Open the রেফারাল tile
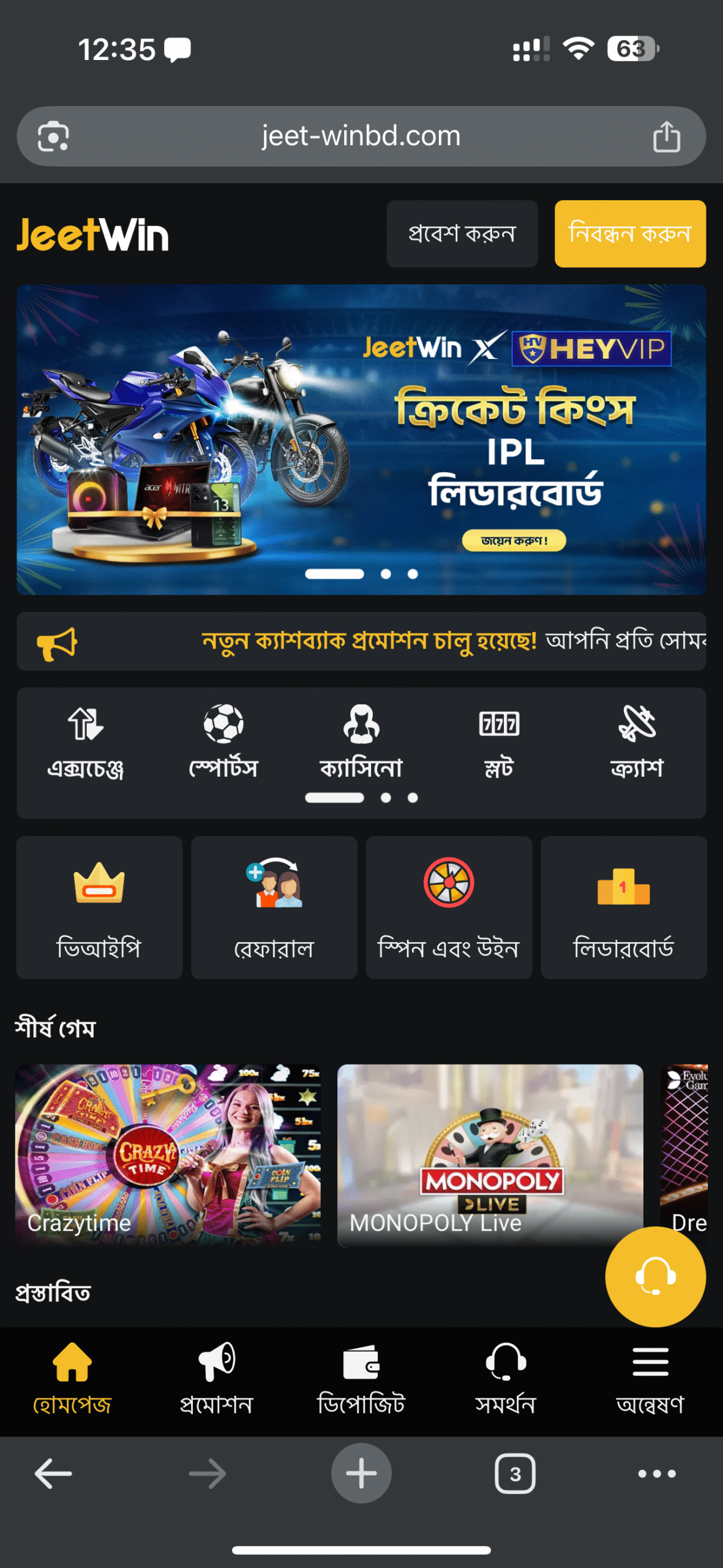This screenshot has height=1568, width=723. pos(274,908)
